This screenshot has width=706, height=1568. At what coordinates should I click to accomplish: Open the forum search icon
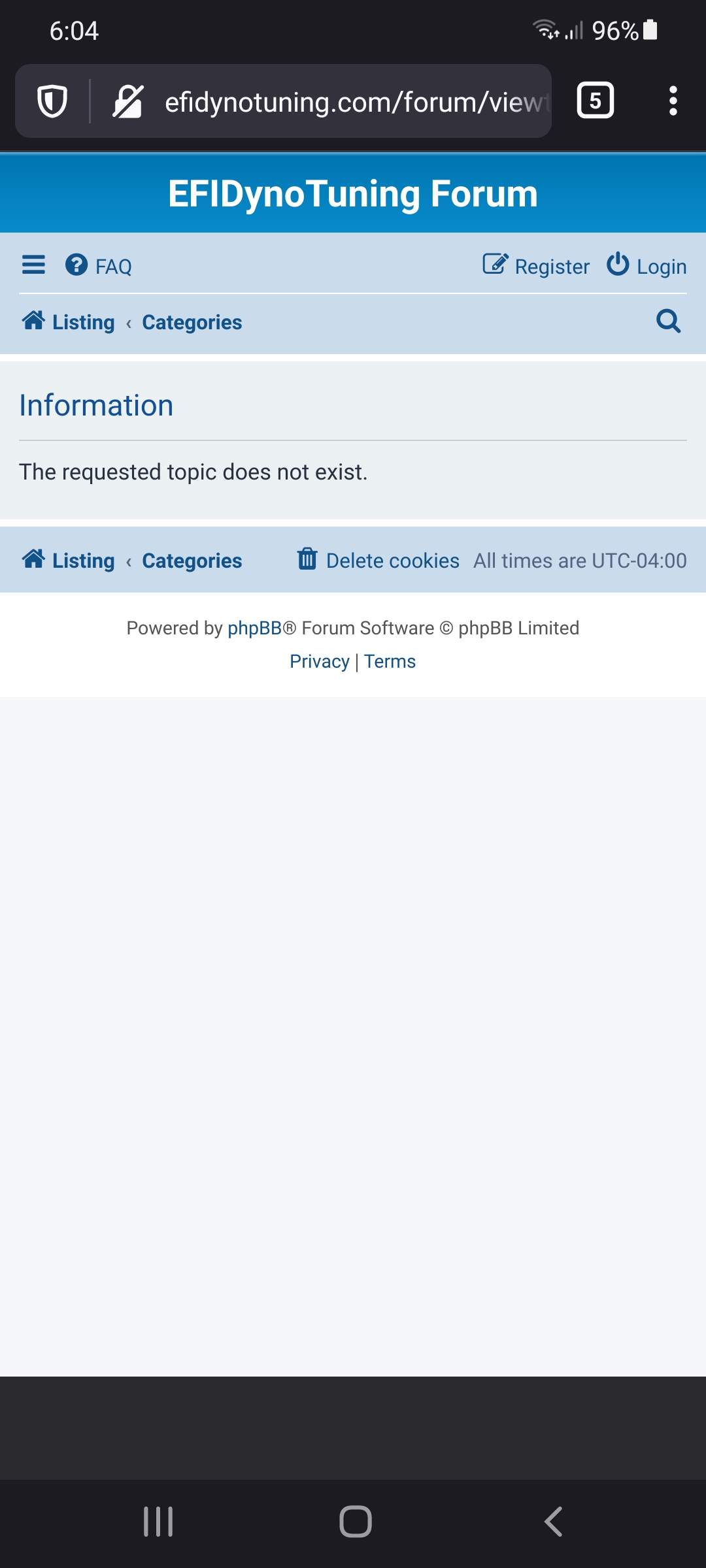coord(668,321)
